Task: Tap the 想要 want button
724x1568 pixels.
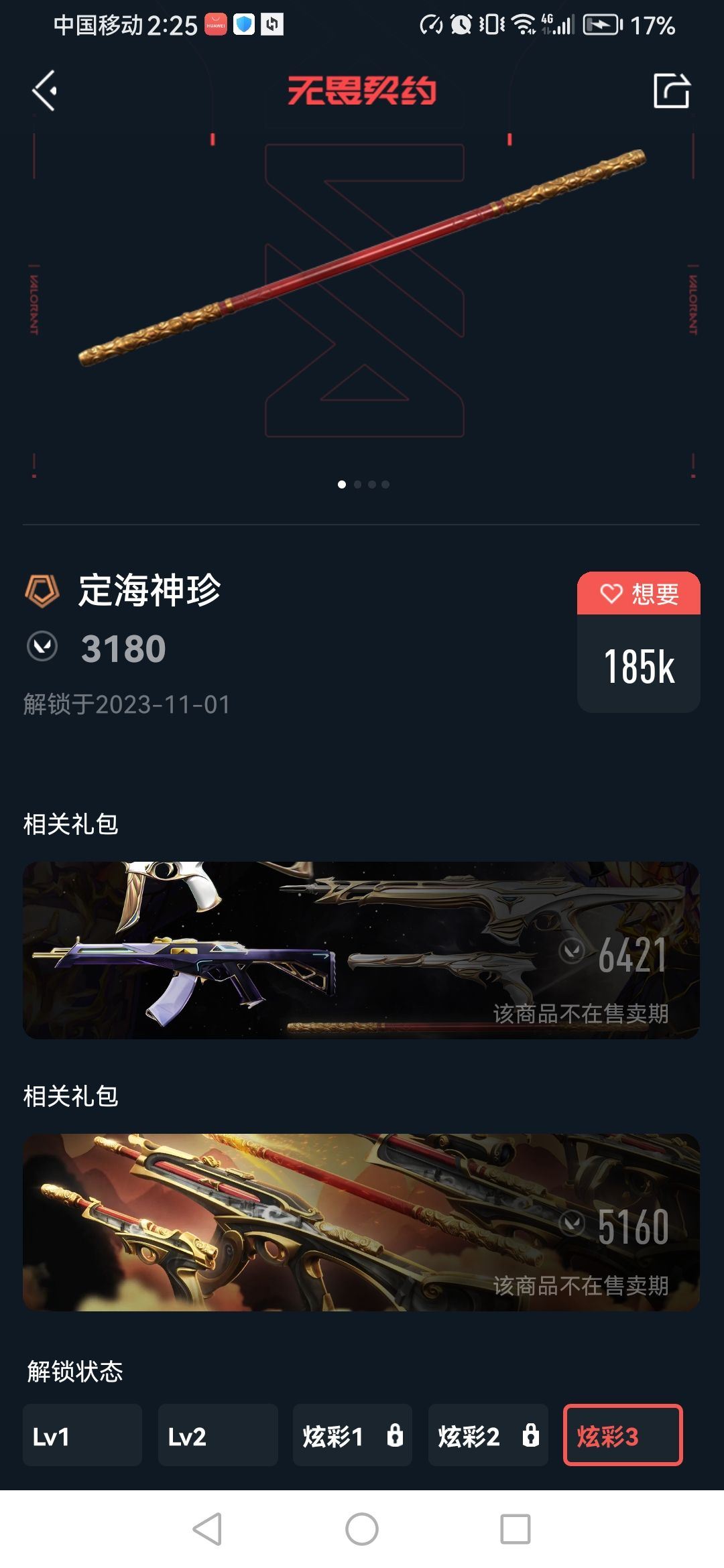Action: (638, 594)
